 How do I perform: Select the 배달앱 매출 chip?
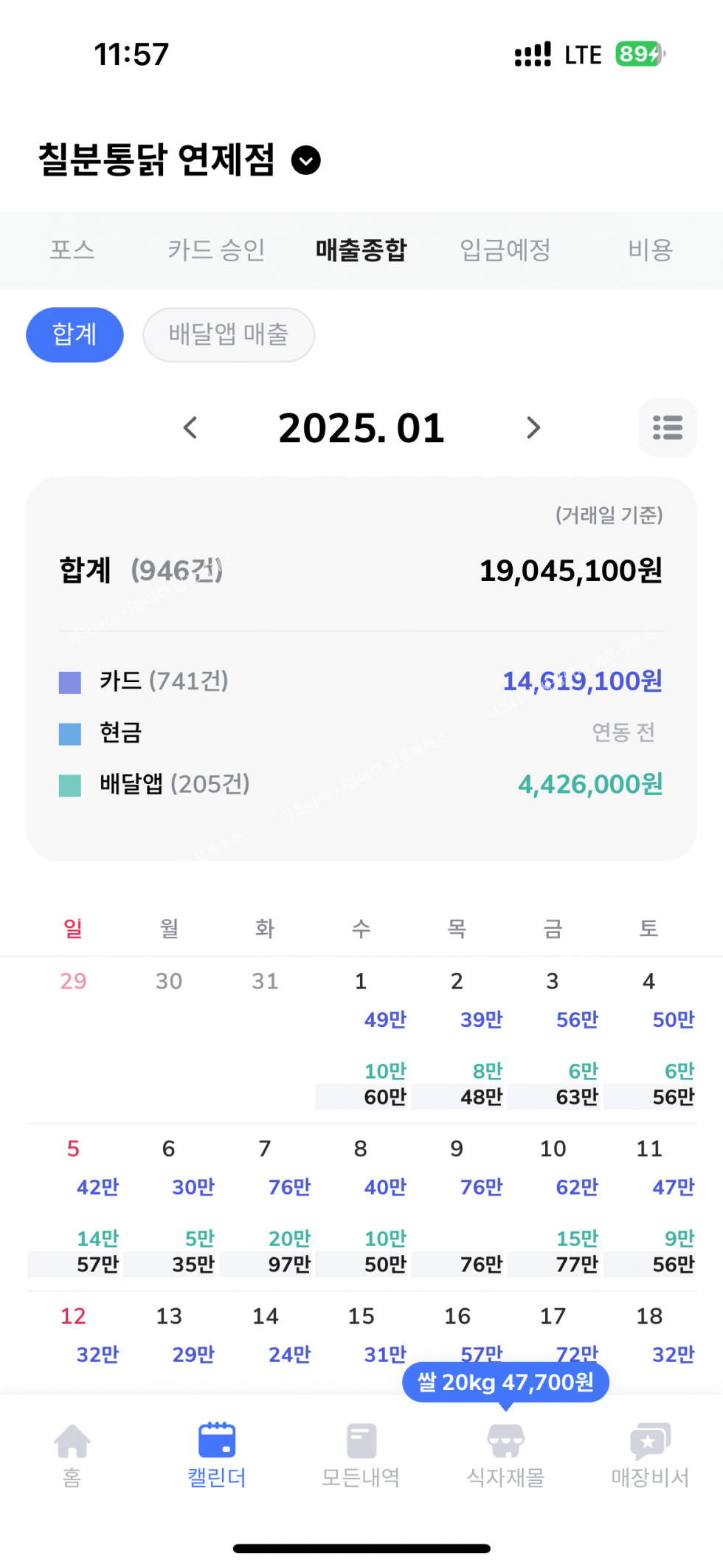(229, 334)
